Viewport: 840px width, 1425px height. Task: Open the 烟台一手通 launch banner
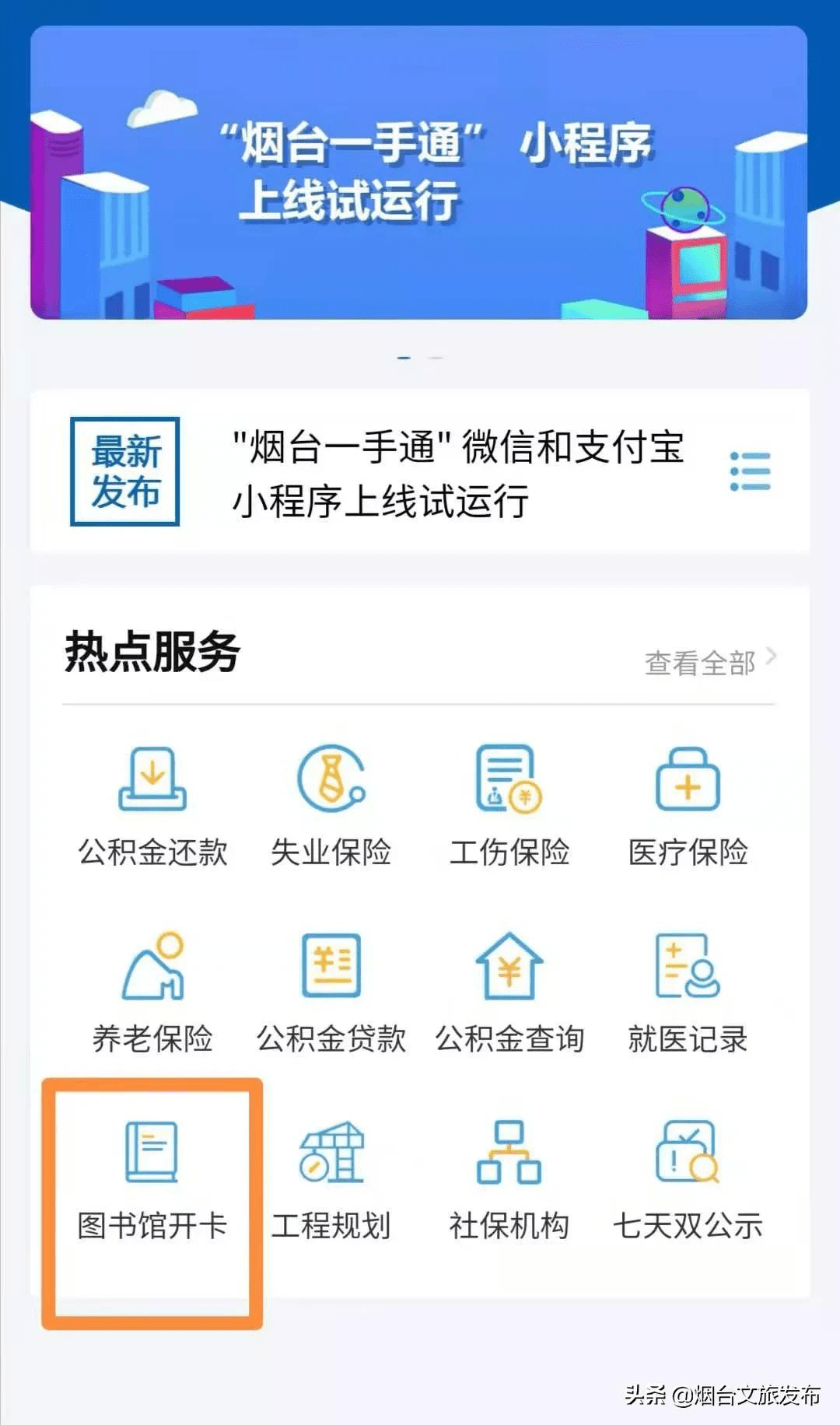pyautogui.click(x=418, y=173)
